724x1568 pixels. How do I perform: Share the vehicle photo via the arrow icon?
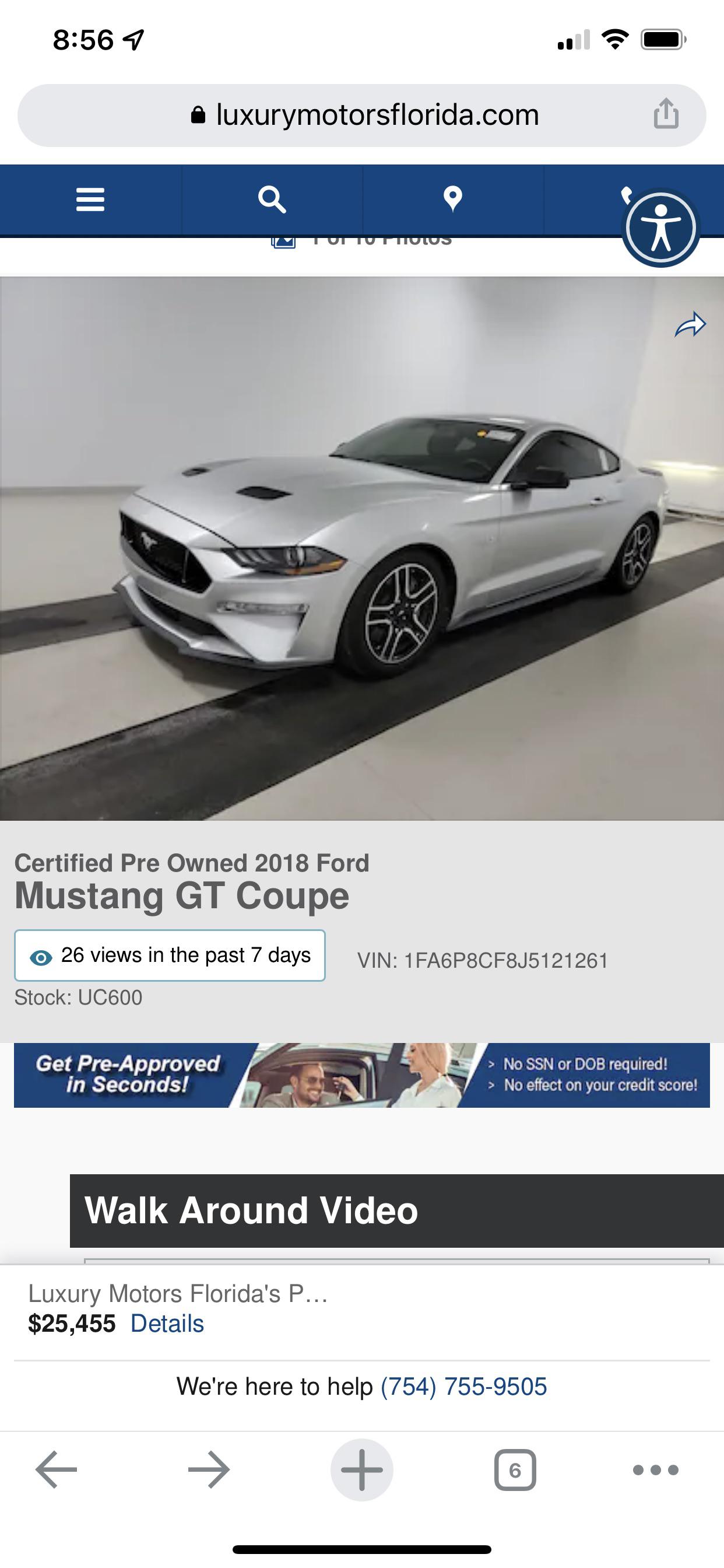click(691, 324)
